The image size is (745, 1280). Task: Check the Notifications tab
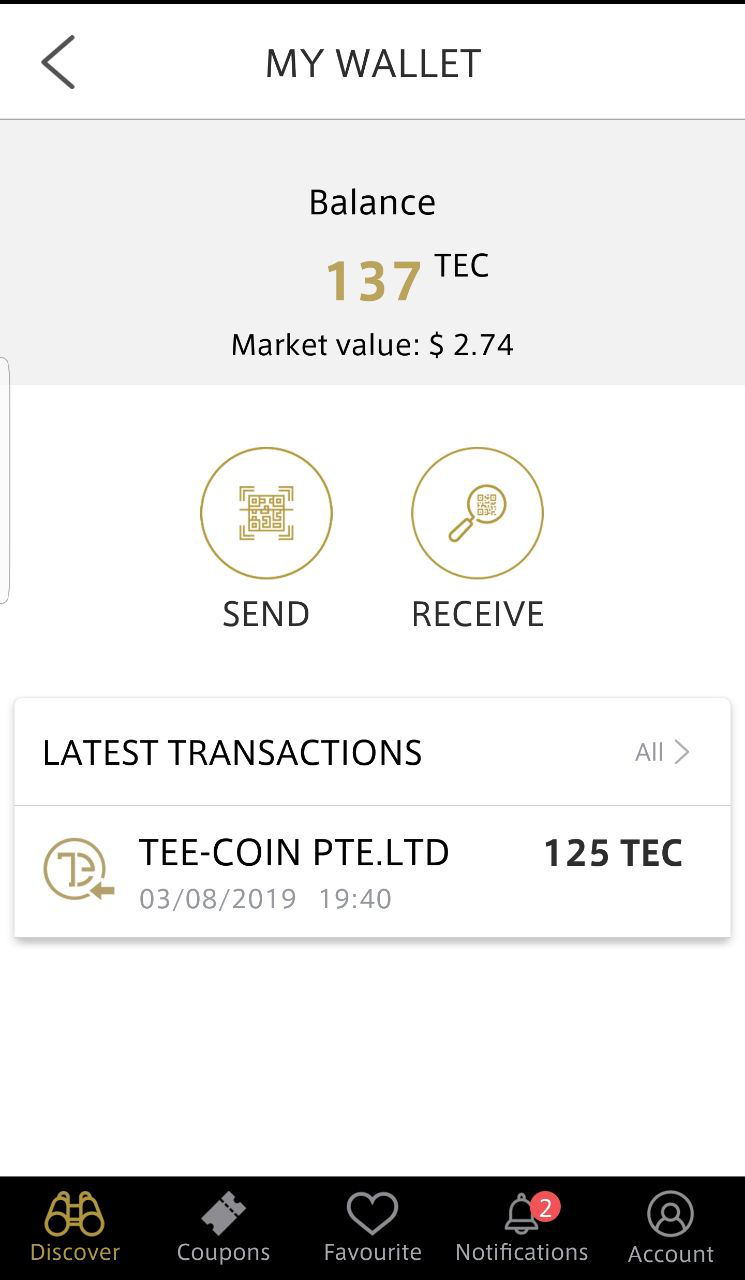coord(521,1228)
